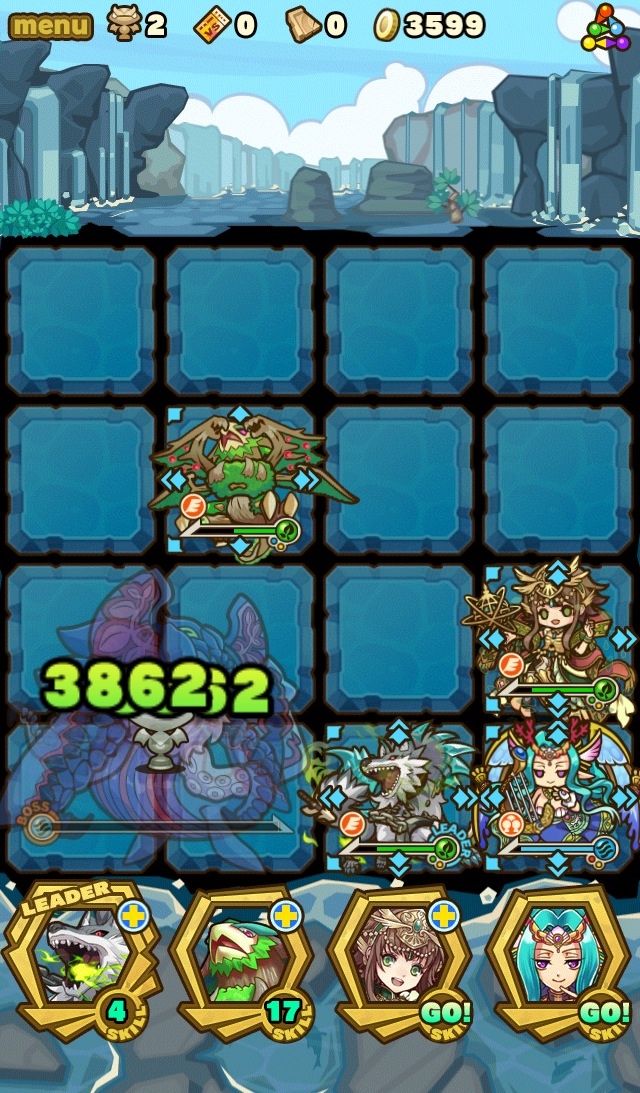Image resolution: width=640 pixels, height=1093 pixels.
Task: Tap the green plant enemy on the grid
Action: tap(240, 480)
